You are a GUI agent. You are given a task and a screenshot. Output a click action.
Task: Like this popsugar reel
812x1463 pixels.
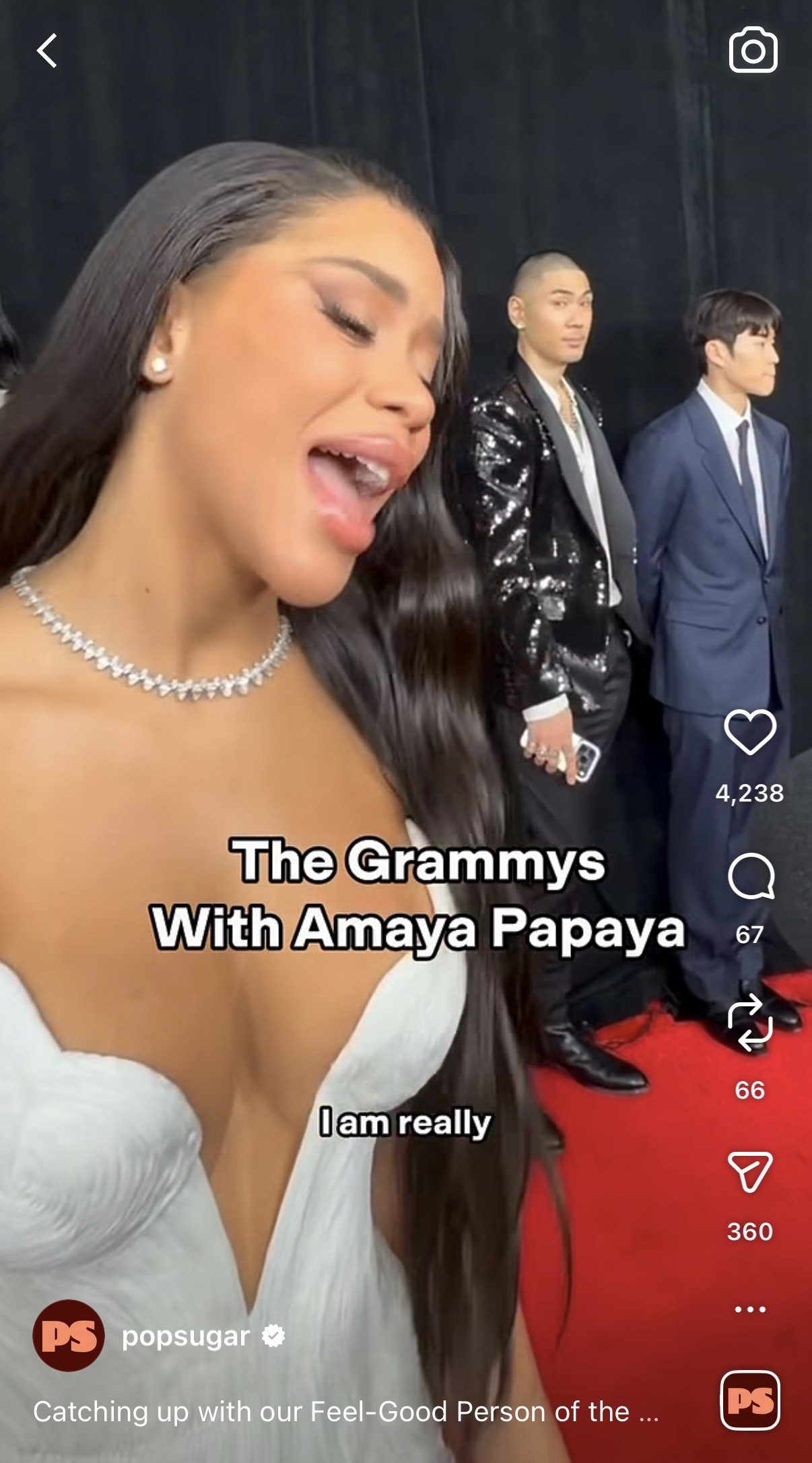pyautogui.click(x=750, y=732)
